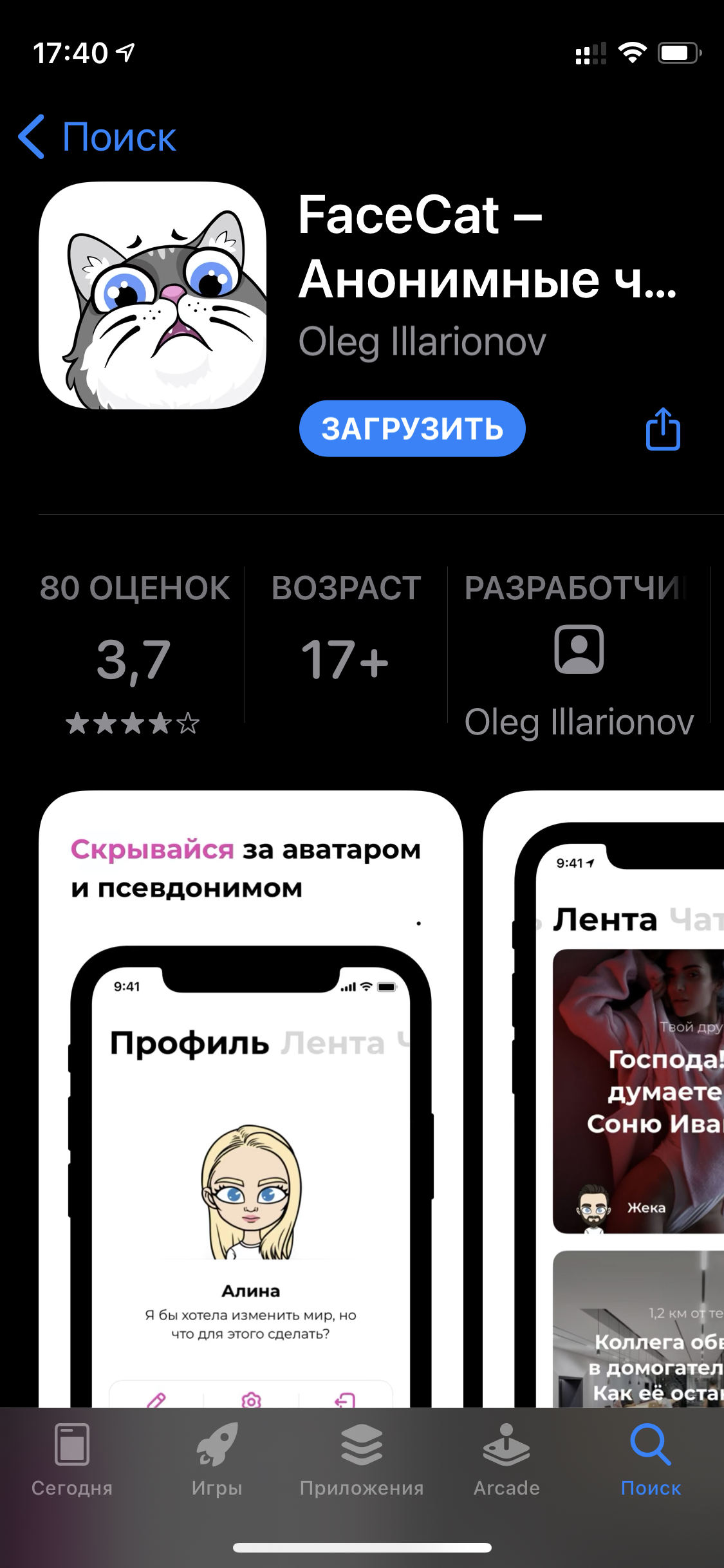Tap the ЗАГРУЗИТЬ button
Viewport: 724px width, 1568px height.
[x=412, y=429]
